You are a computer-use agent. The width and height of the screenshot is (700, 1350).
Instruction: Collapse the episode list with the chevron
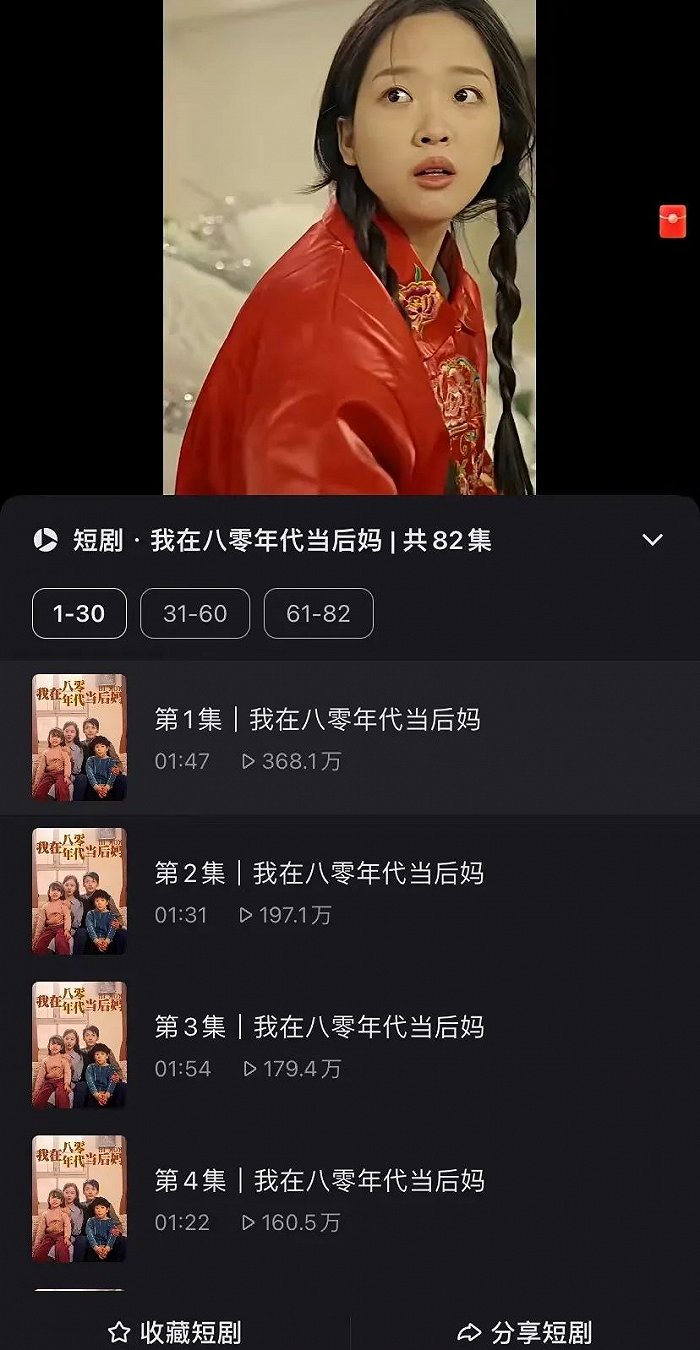click(x=652, y=541)
